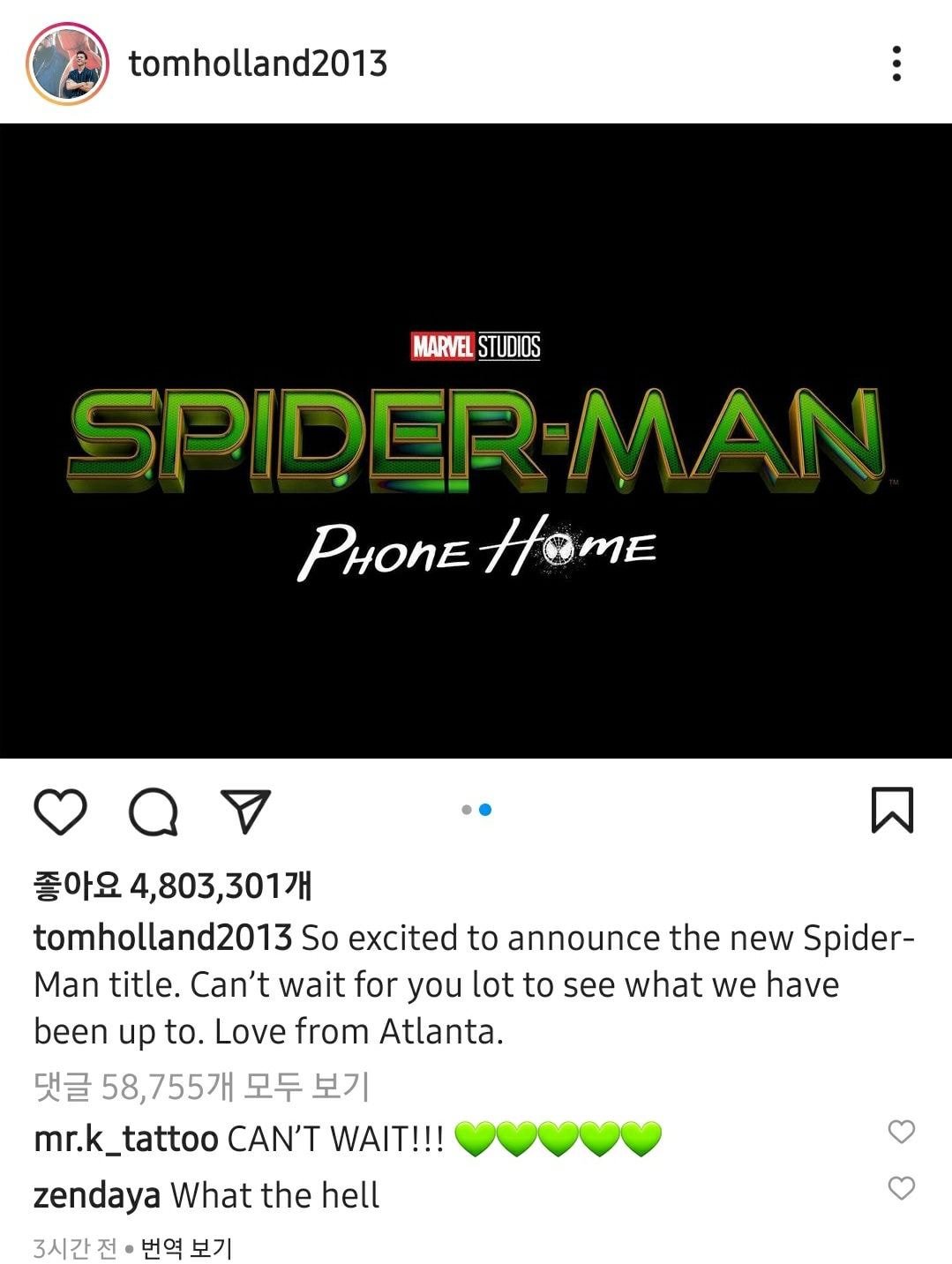Open tomholland2013 username in the header
Screen dimensions: 952x1264
(x=258, y=64)
